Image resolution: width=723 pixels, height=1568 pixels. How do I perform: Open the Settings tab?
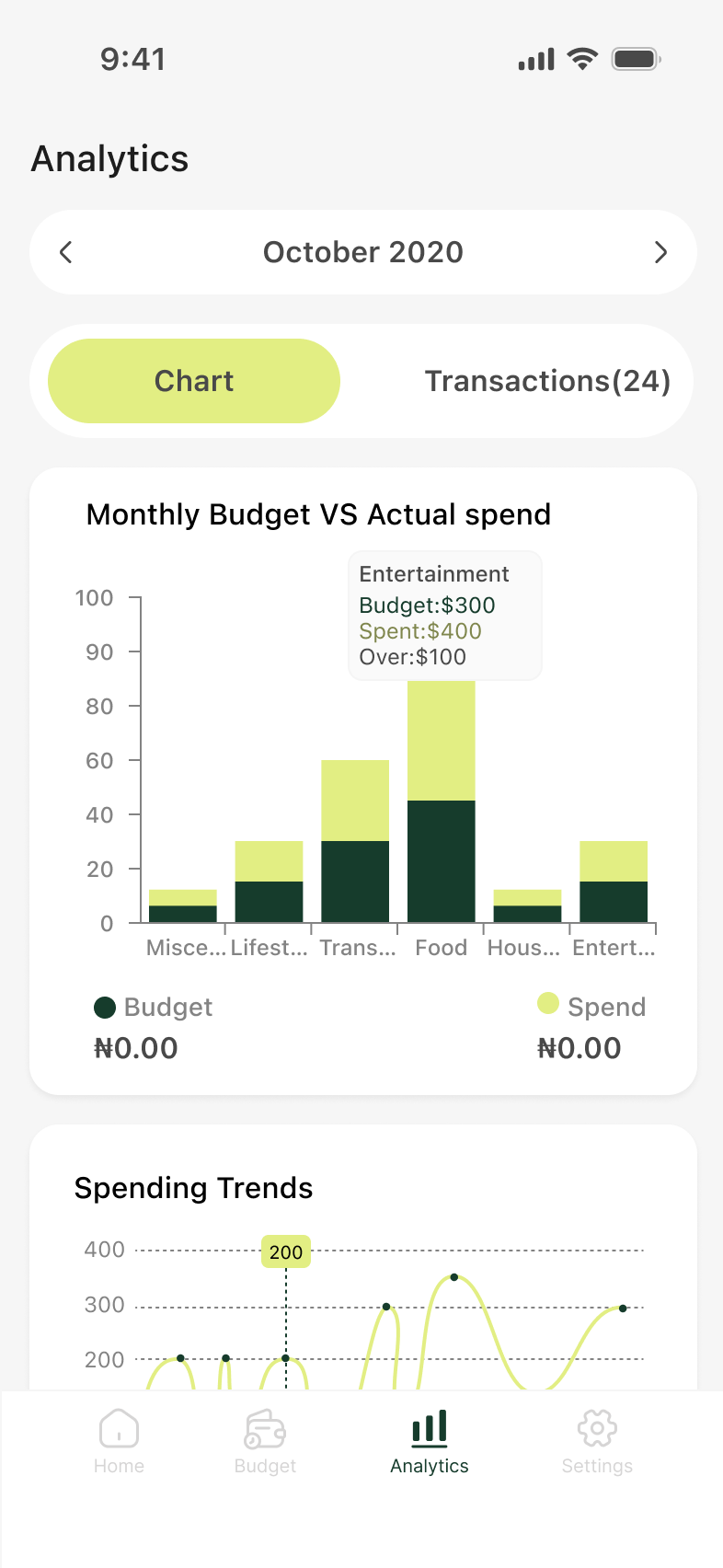point(597,1440)
